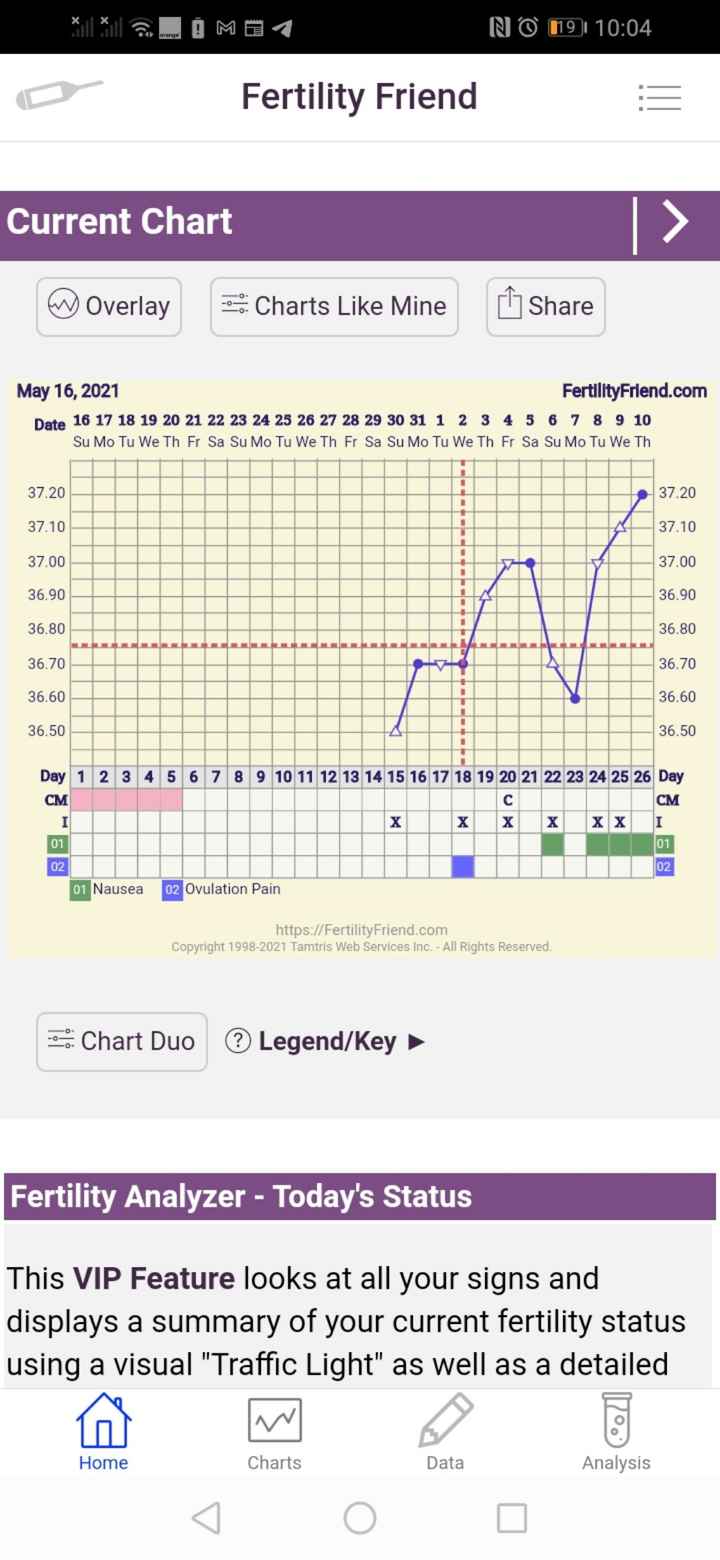The width and height of the screenshot is (720, 1560).
Task: Open the Current Chart arrow
Action: (x=675, y=222)
